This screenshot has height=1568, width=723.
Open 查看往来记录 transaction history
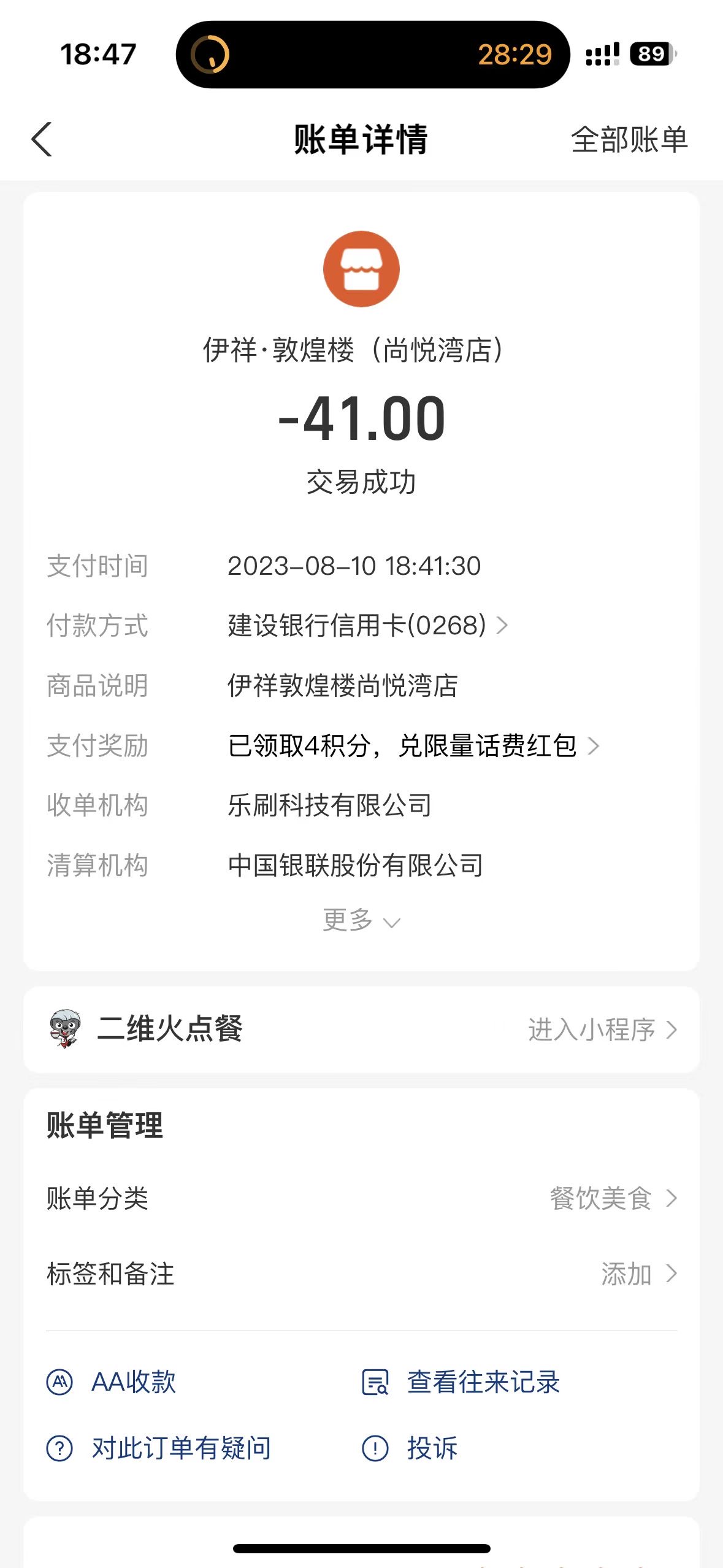pyautogui.click(x=461, y=1382)
